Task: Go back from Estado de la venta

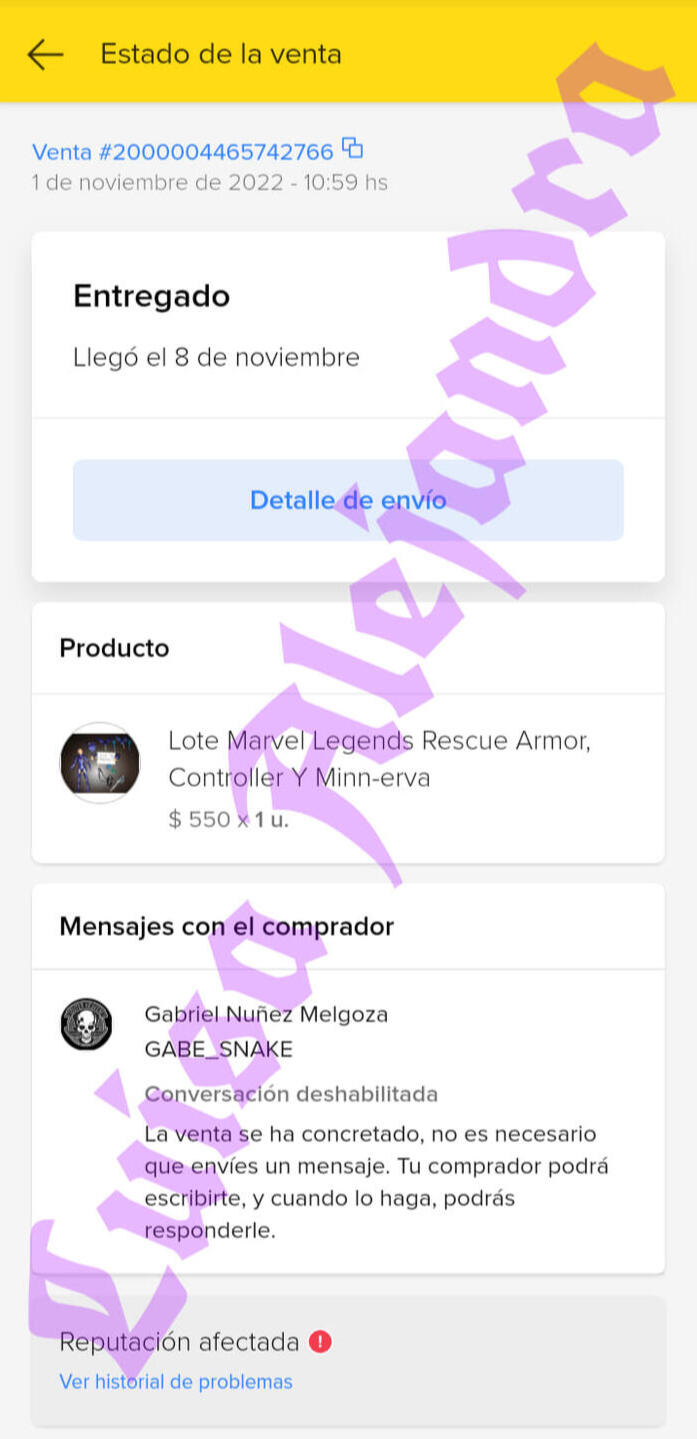Action: (45, 54)
